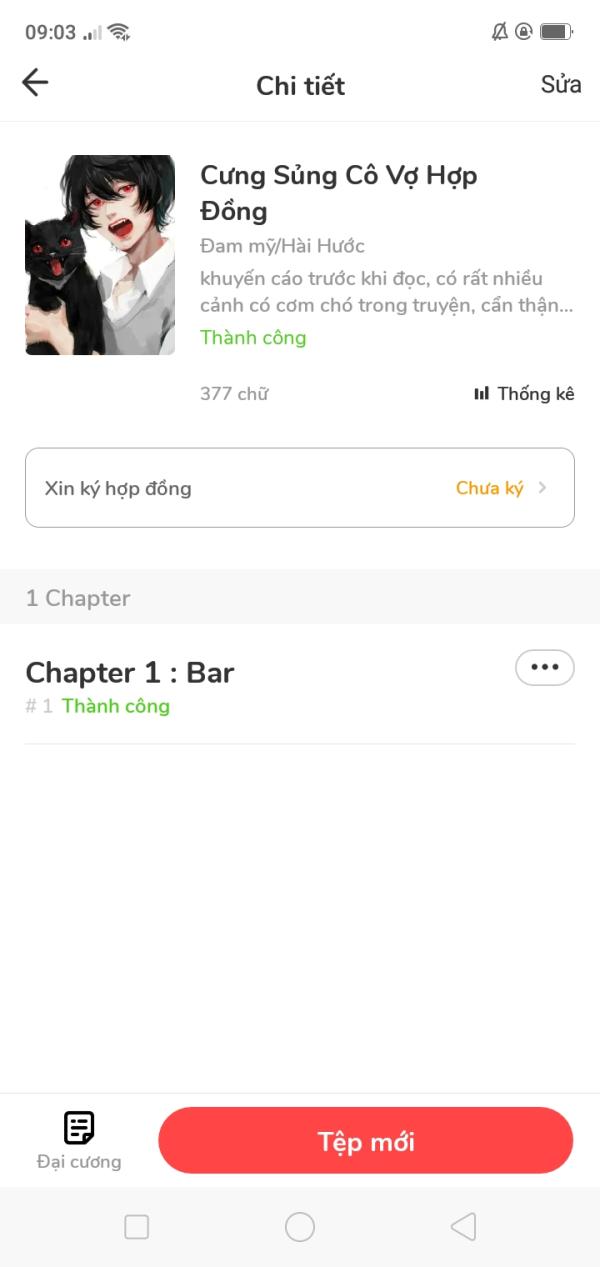
Task: Tap the system home button
Action: tap(300, 1227)
